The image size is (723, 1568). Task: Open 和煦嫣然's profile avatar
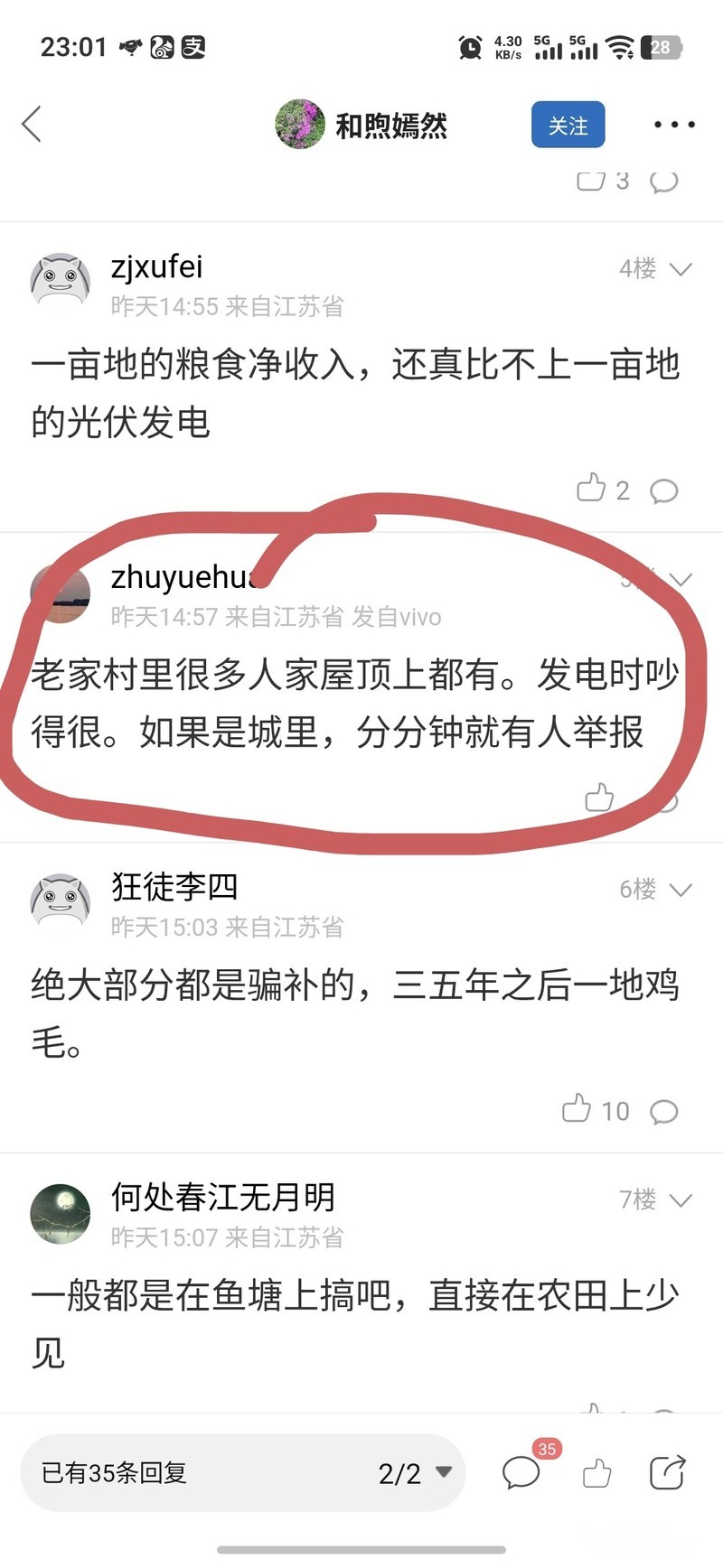300,125
